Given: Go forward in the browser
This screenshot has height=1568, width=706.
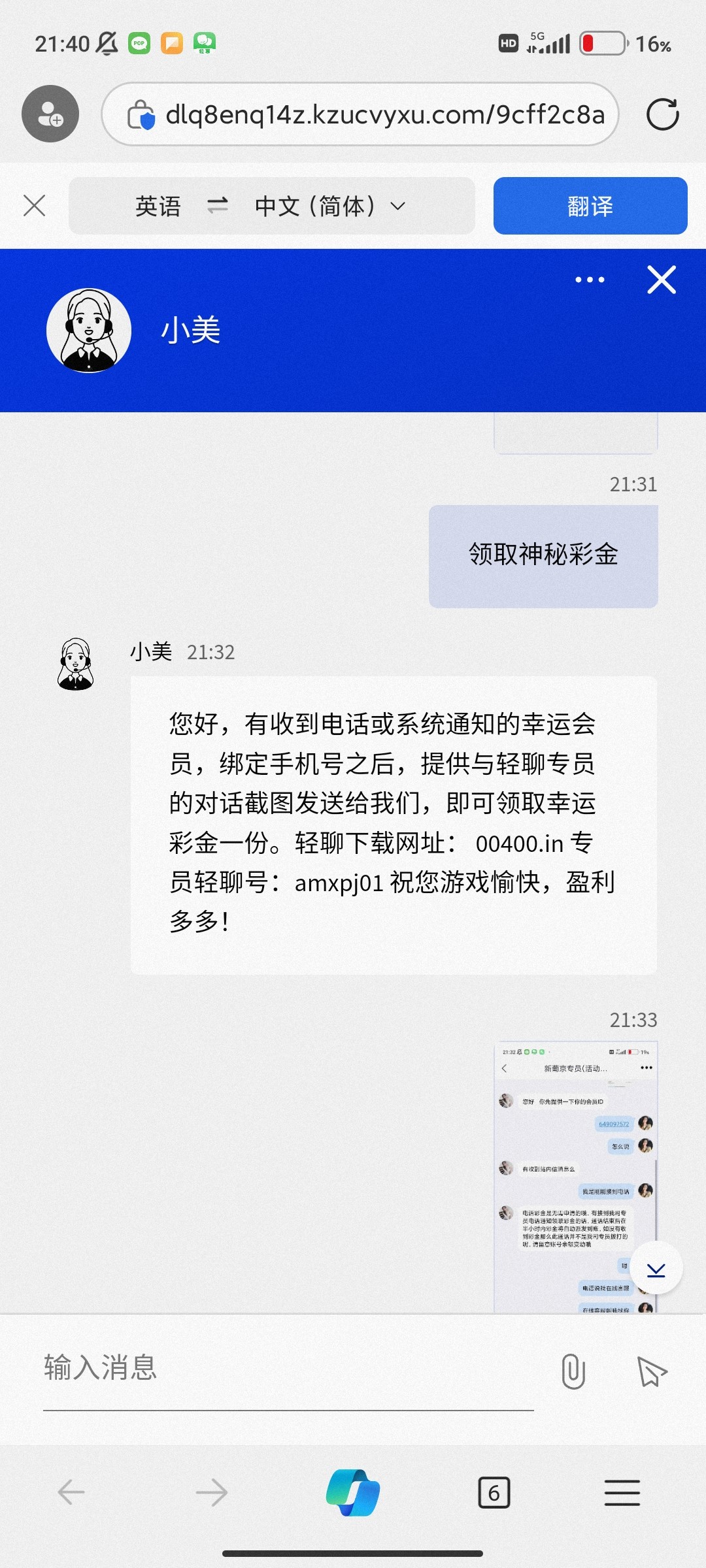Looking at the screenshot, I should coord(211,1492).
